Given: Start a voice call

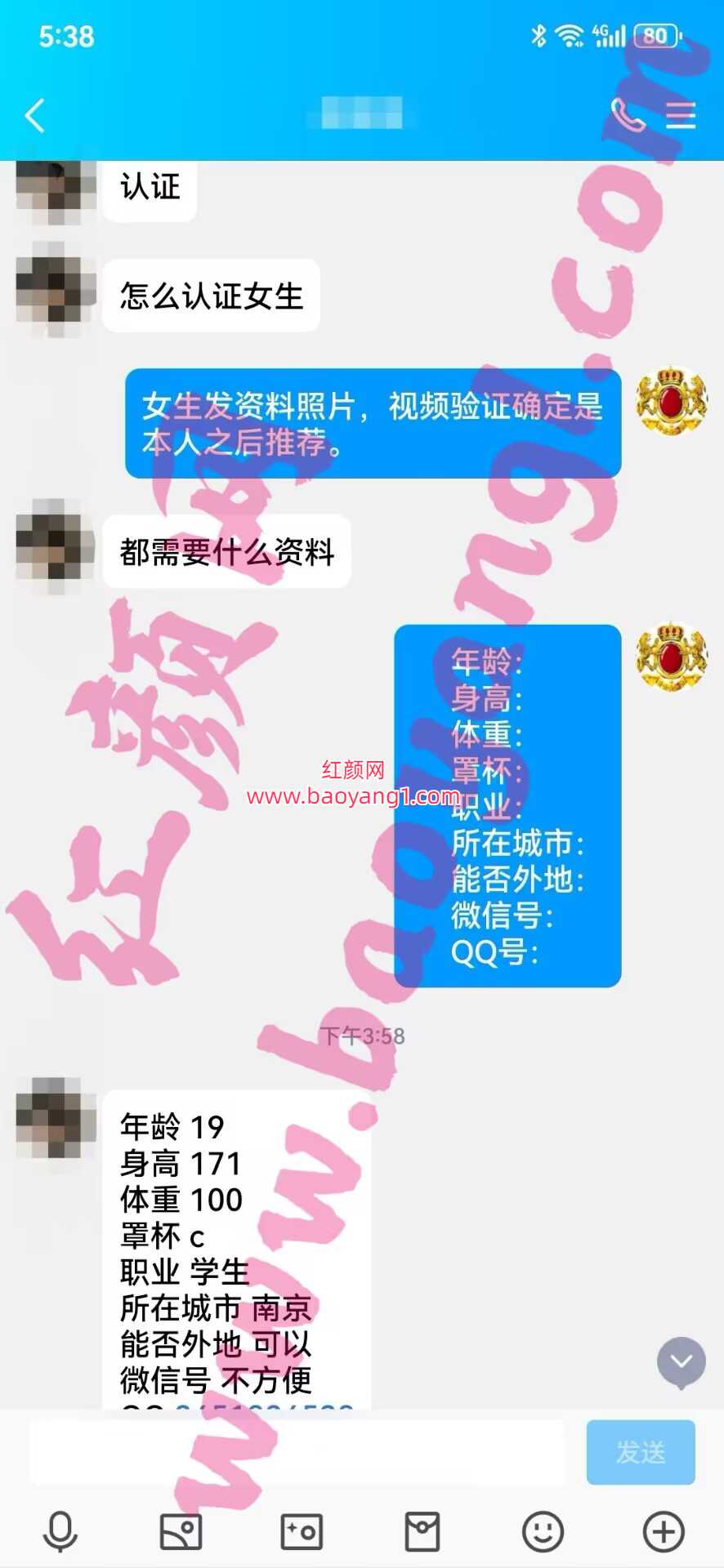Looking at the screenshot, I should click(627, 115).
